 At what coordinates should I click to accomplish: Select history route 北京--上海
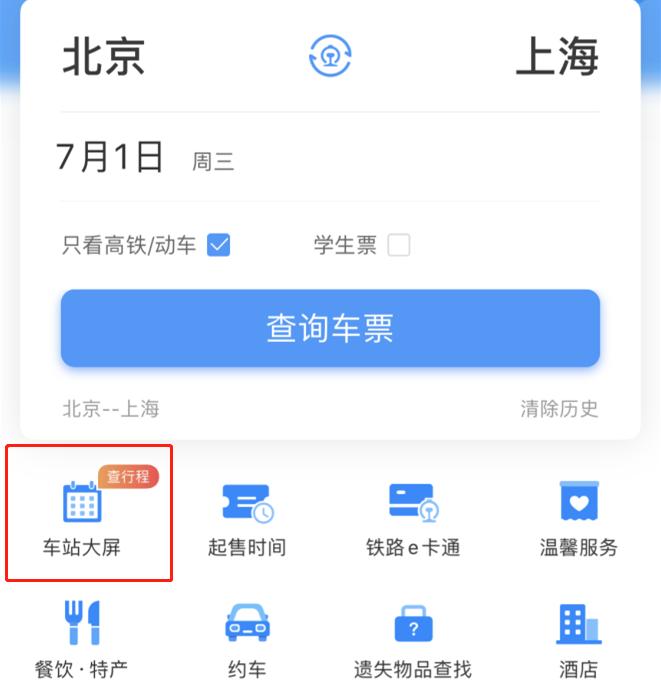pyautogui.click(x=111, y=408)
